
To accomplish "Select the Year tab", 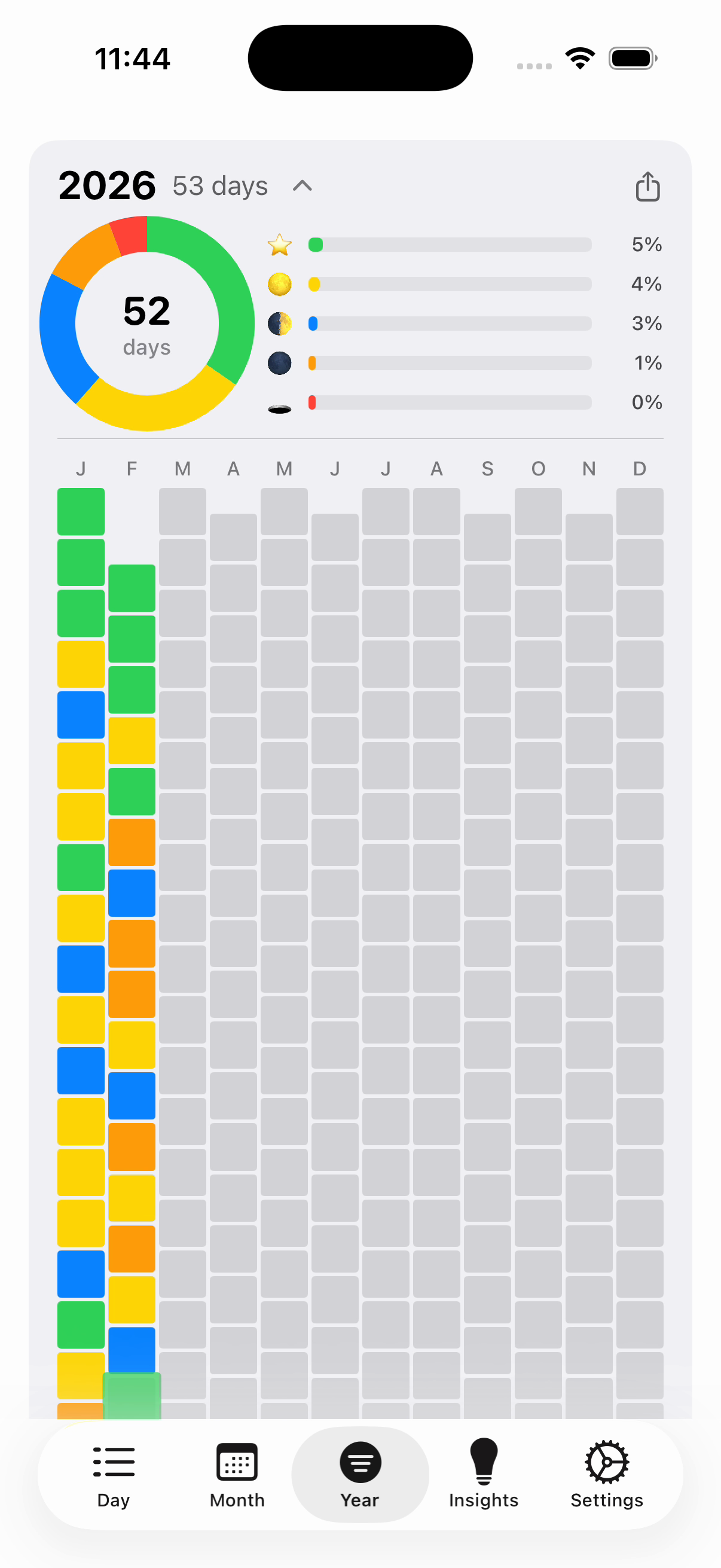I will [x=360, y=1474].
